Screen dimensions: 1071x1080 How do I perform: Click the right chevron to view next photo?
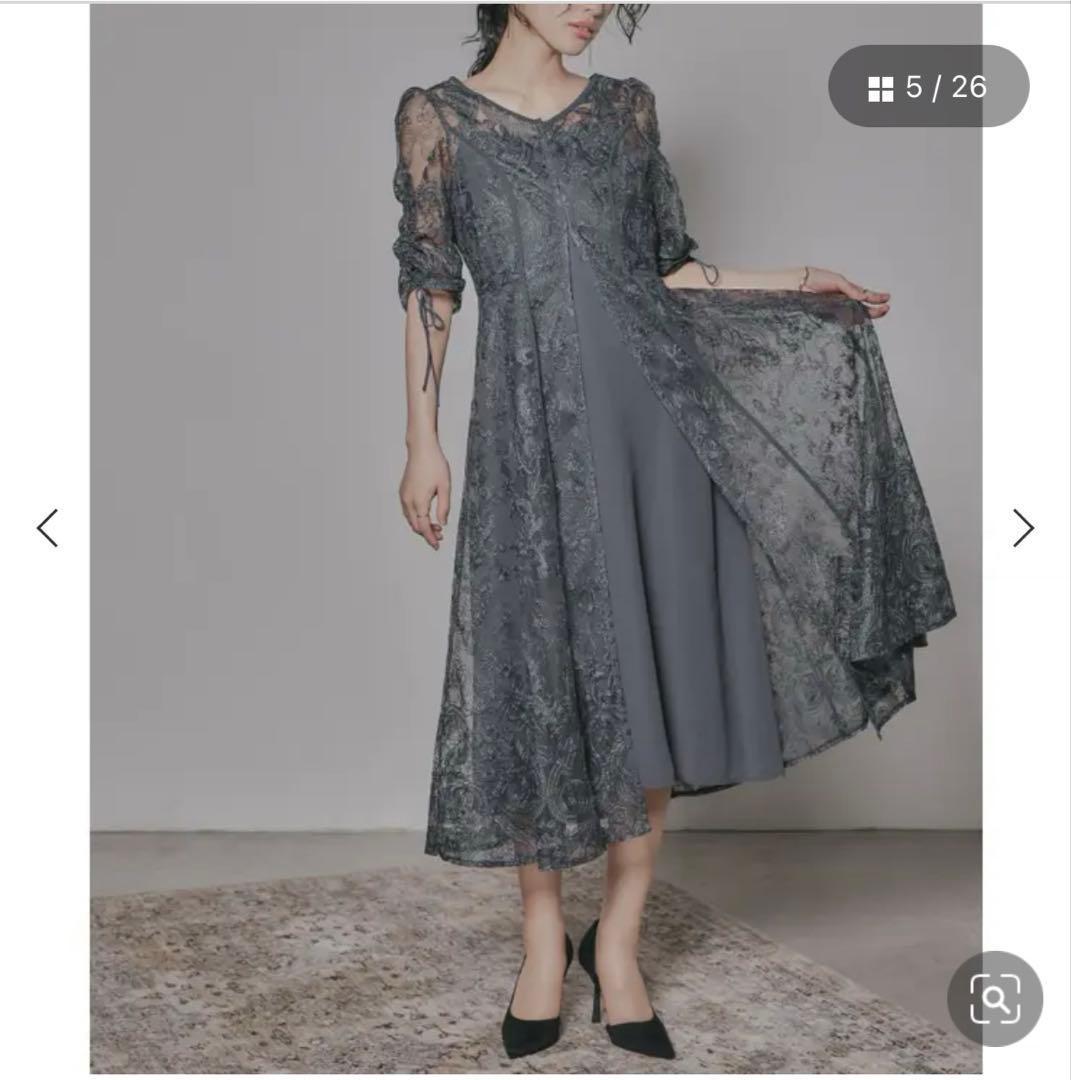click(x=1023, y=528)
